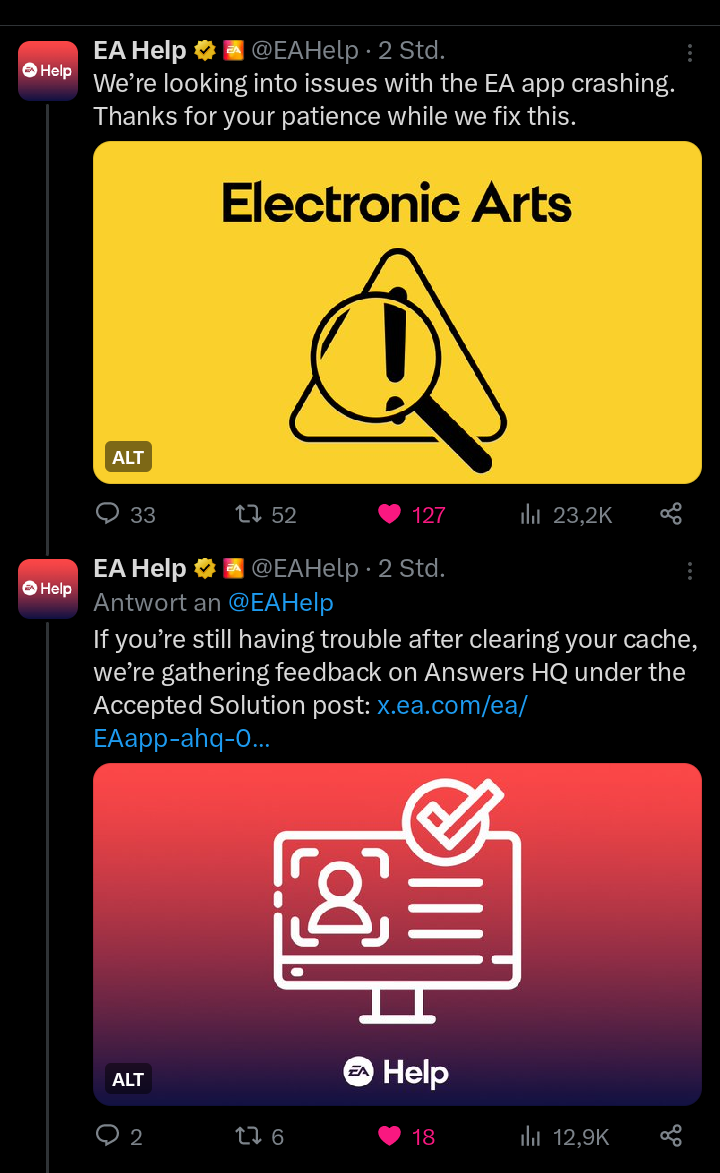Reply to the EA app crashing tweet
Screen dimensions: 720x1173
[x=108, y=514]
